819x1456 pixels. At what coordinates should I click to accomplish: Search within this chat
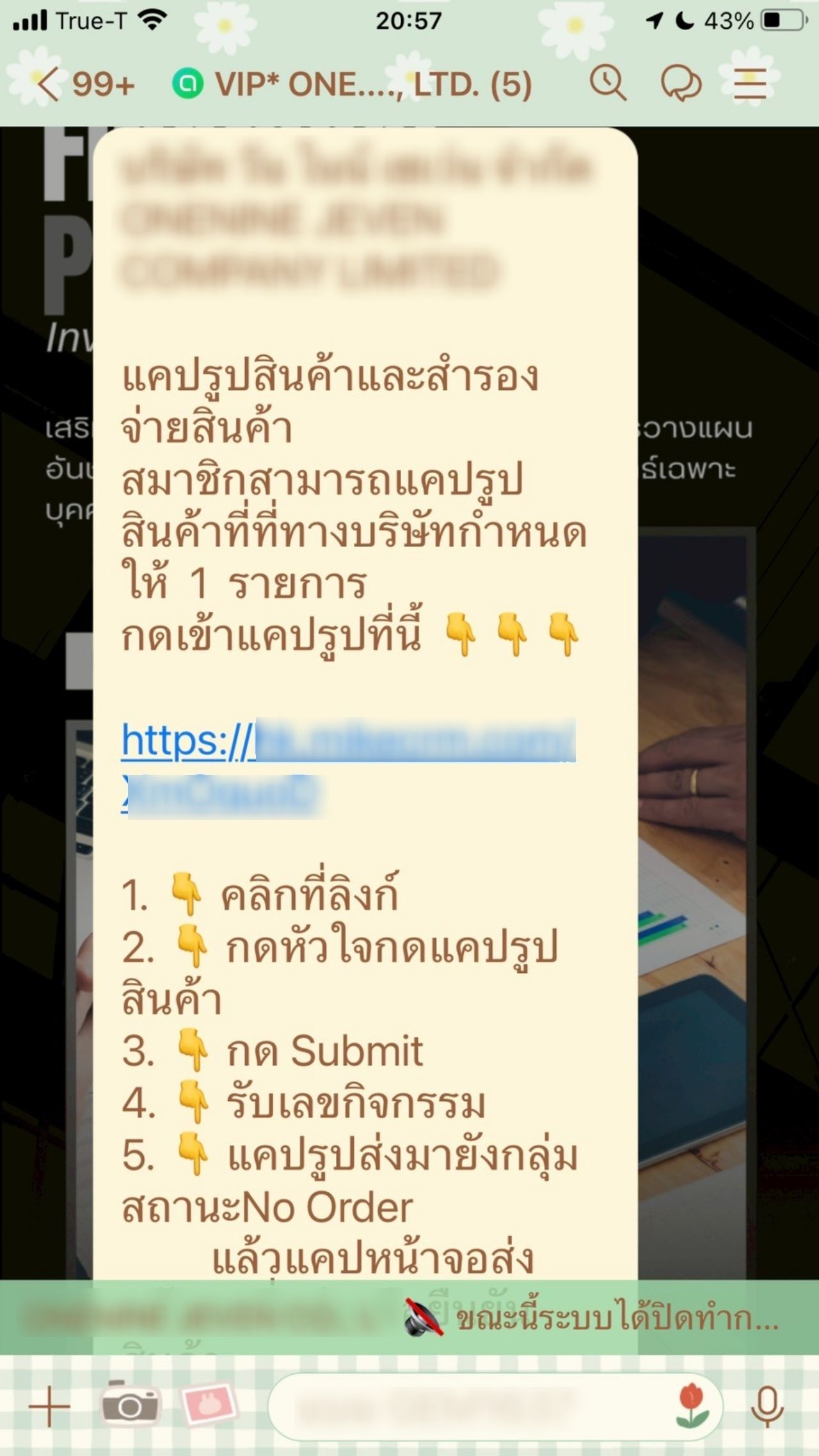pyautogui.click(x=607, y=83)
